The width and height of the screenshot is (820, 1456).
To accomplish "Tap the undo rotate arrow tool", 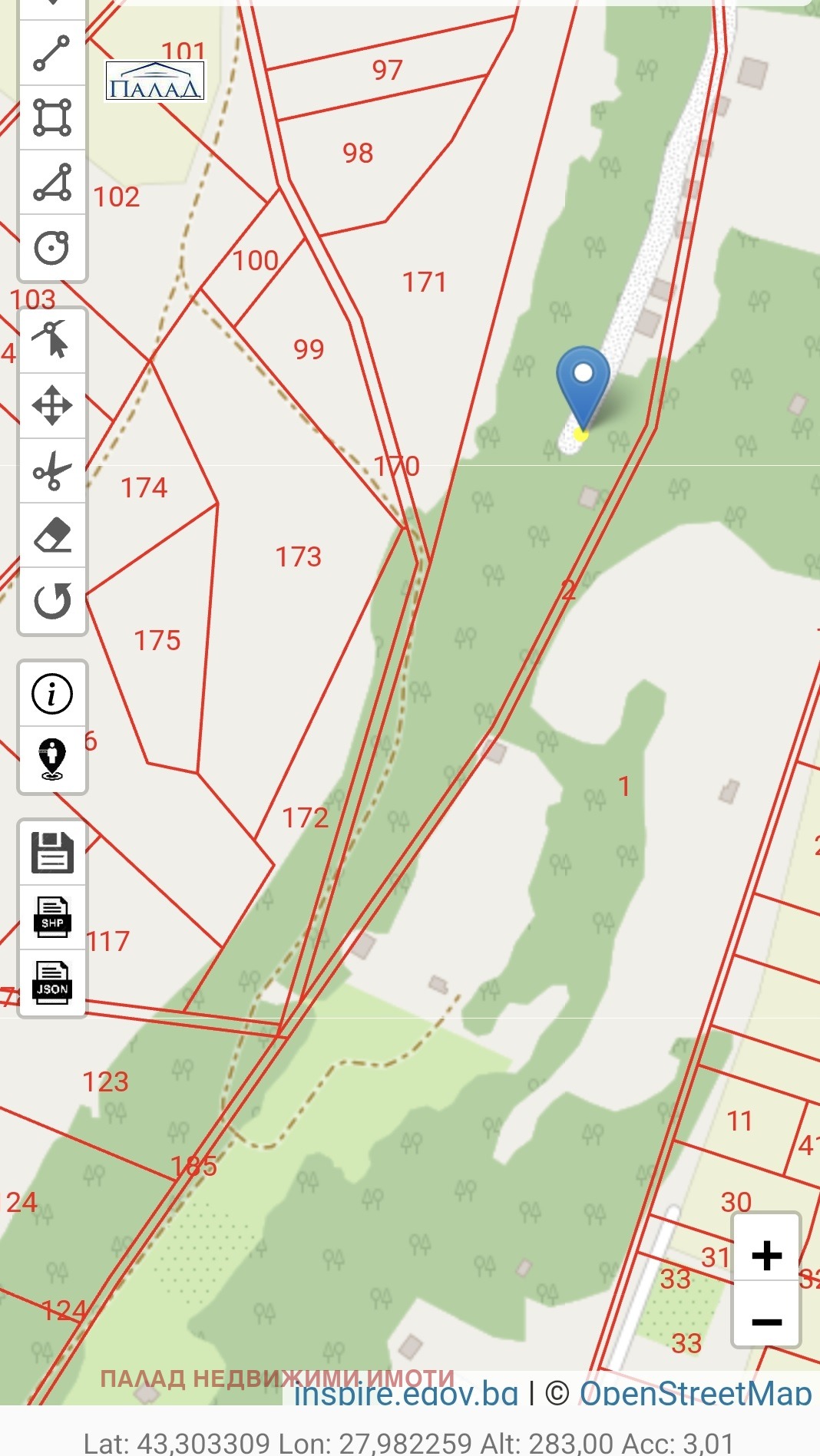I will (51, 600).
